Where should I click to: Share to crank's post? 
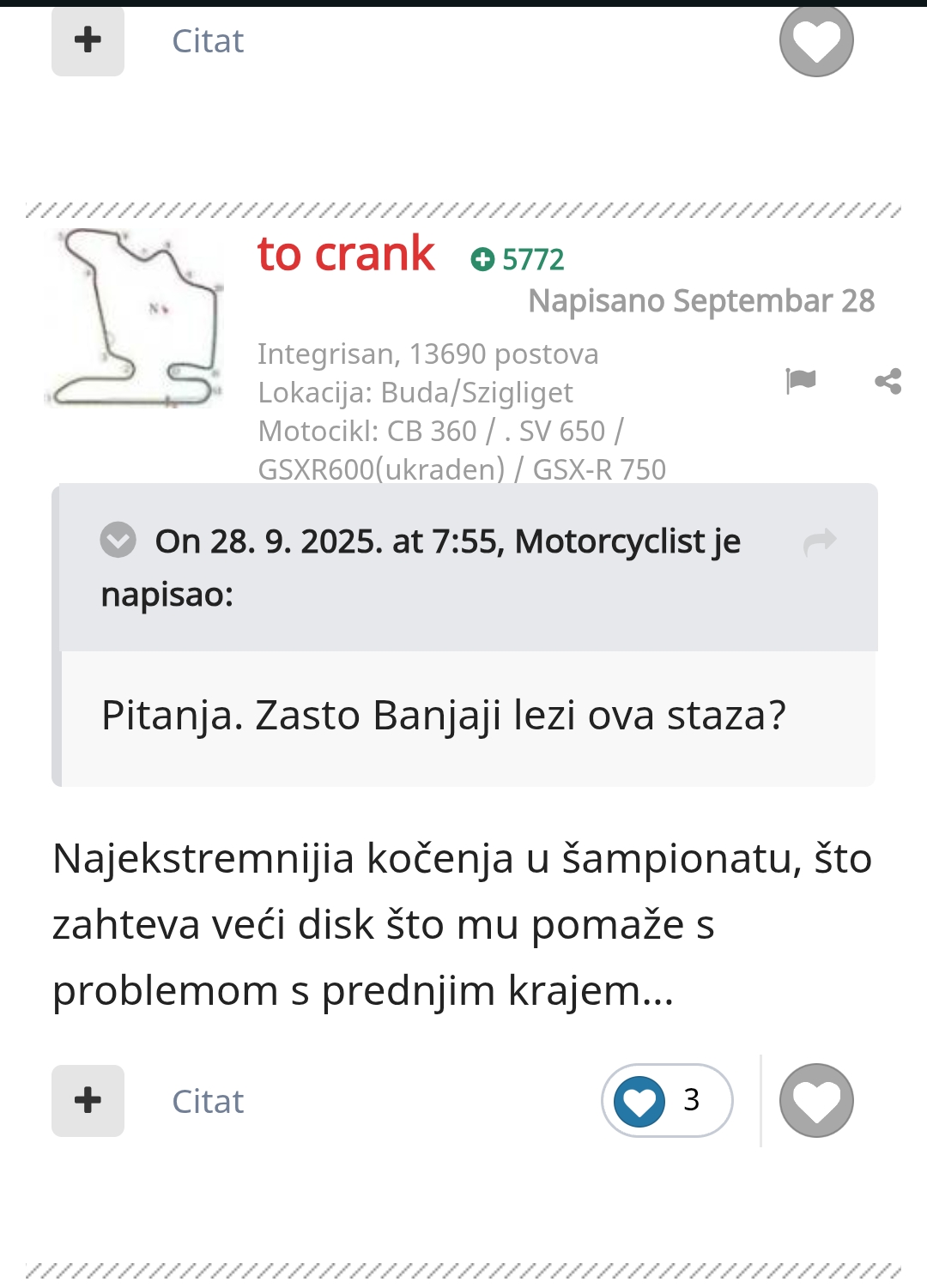[888, 380]
